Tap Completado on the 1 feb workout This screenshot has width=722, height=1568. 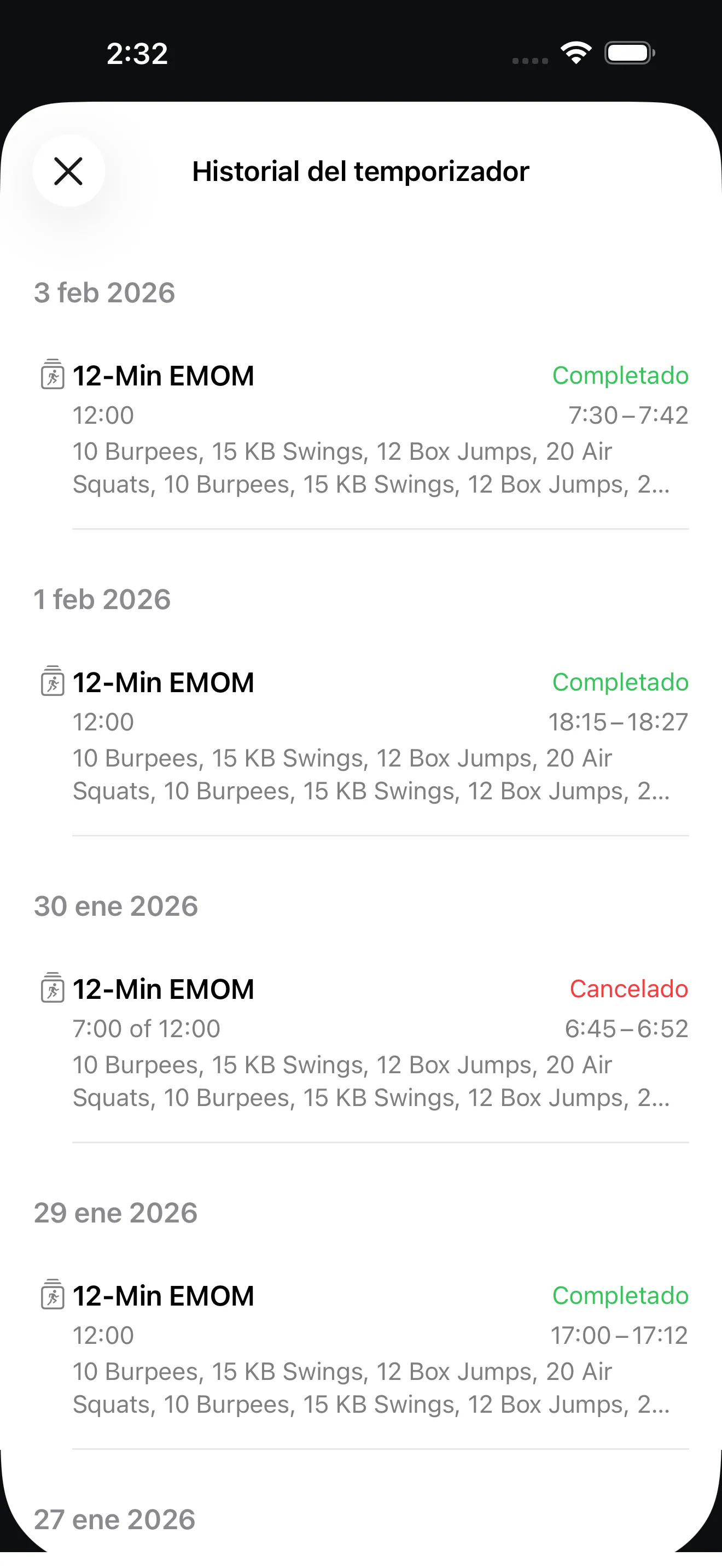click(620, 682)
